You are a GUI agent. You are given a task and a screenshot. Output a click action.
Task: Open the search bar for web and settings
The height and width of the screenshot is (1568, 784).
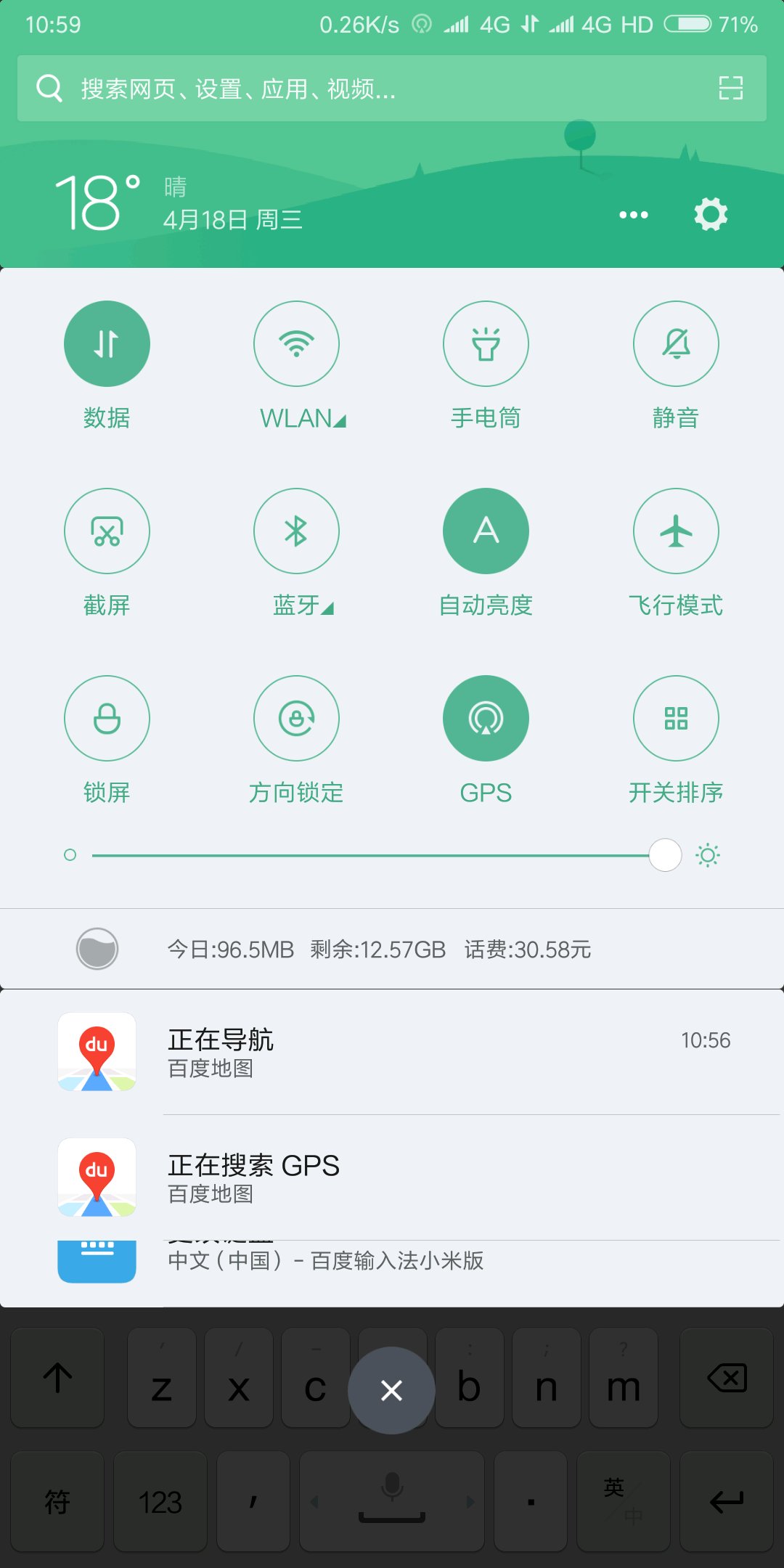pos(363,89)
